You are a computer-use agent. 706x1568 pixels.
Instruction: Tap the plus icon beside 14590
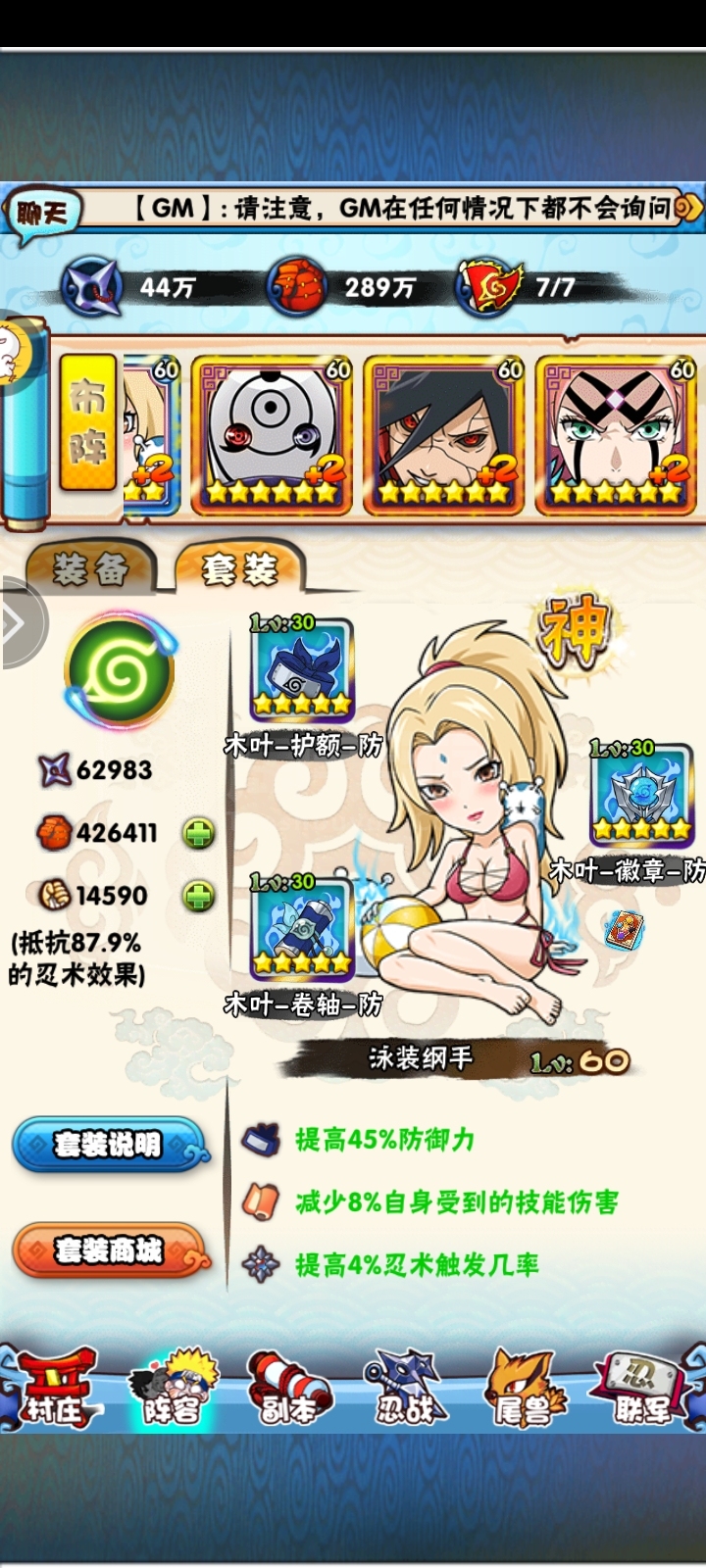click(x=199, y=896)
